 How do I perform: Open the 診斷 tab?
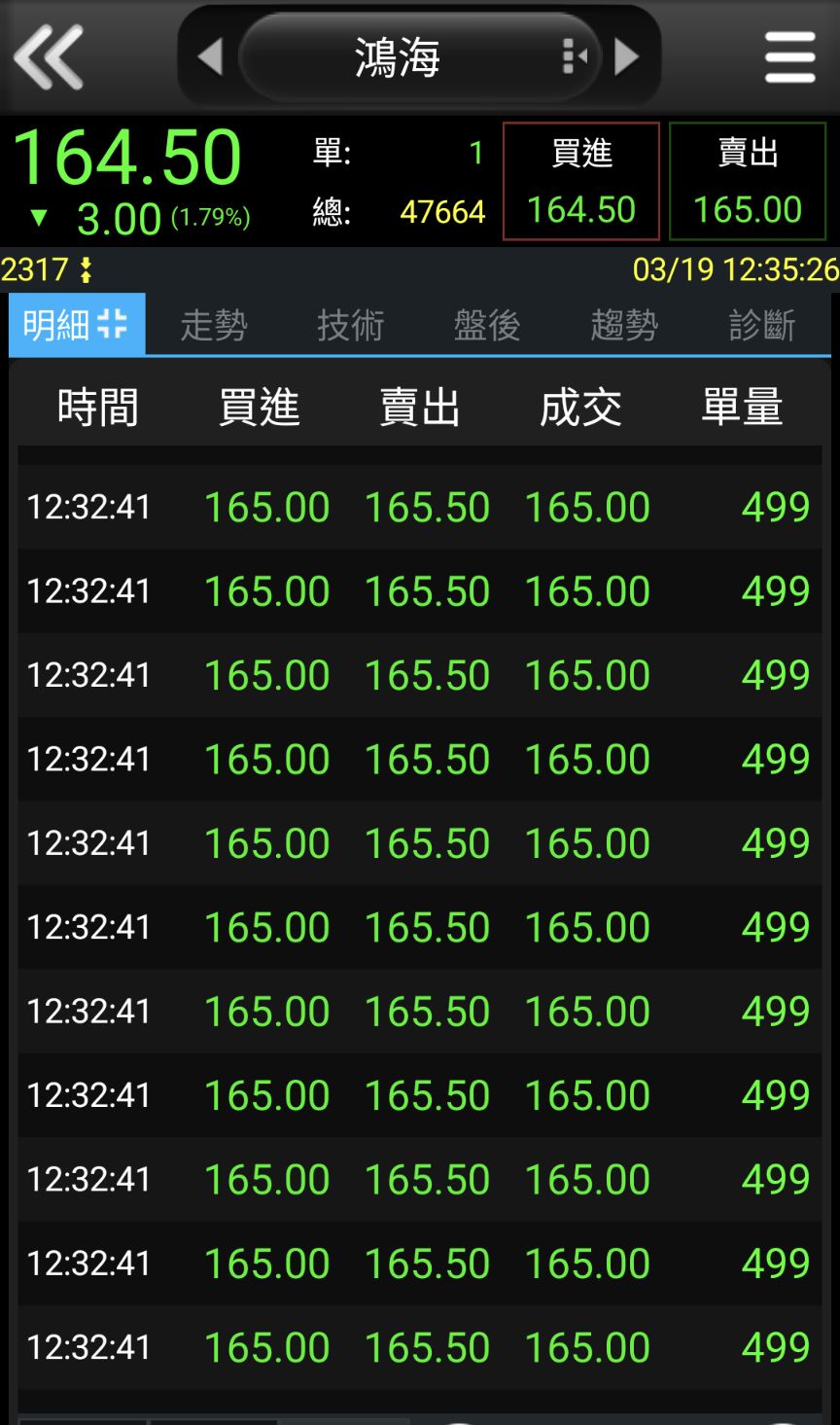click(x=762, y=325)
